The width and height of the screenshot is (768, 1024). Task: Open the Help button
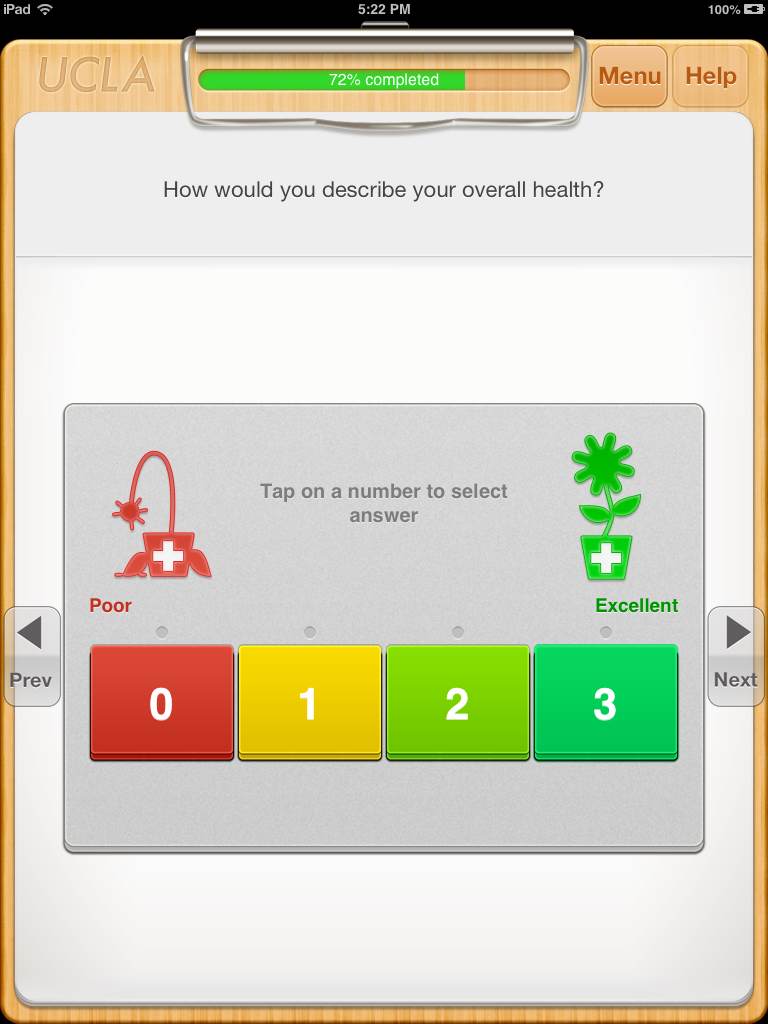point(710,76)
